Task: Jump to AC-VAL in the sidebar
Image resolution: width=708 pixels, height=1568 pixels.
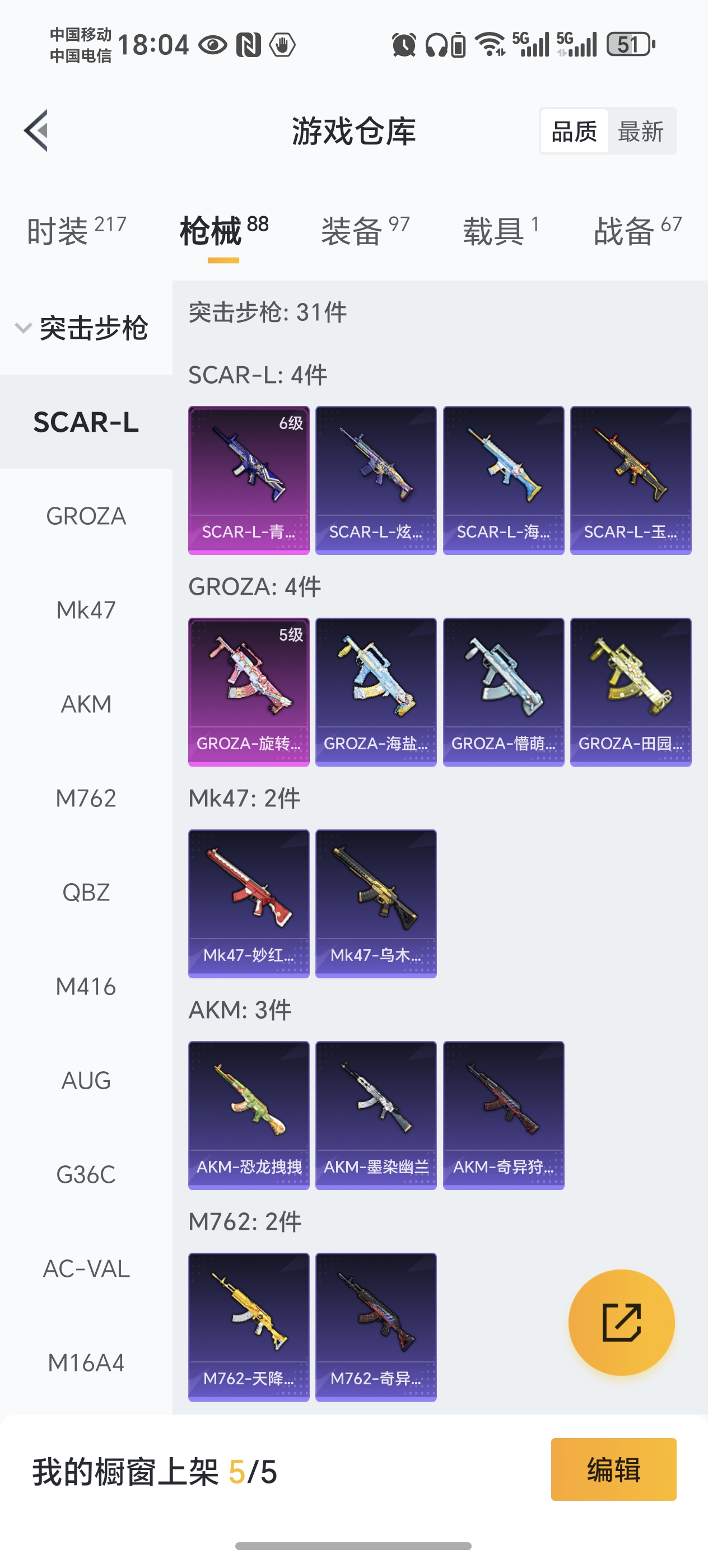Action: point(86,1268)
